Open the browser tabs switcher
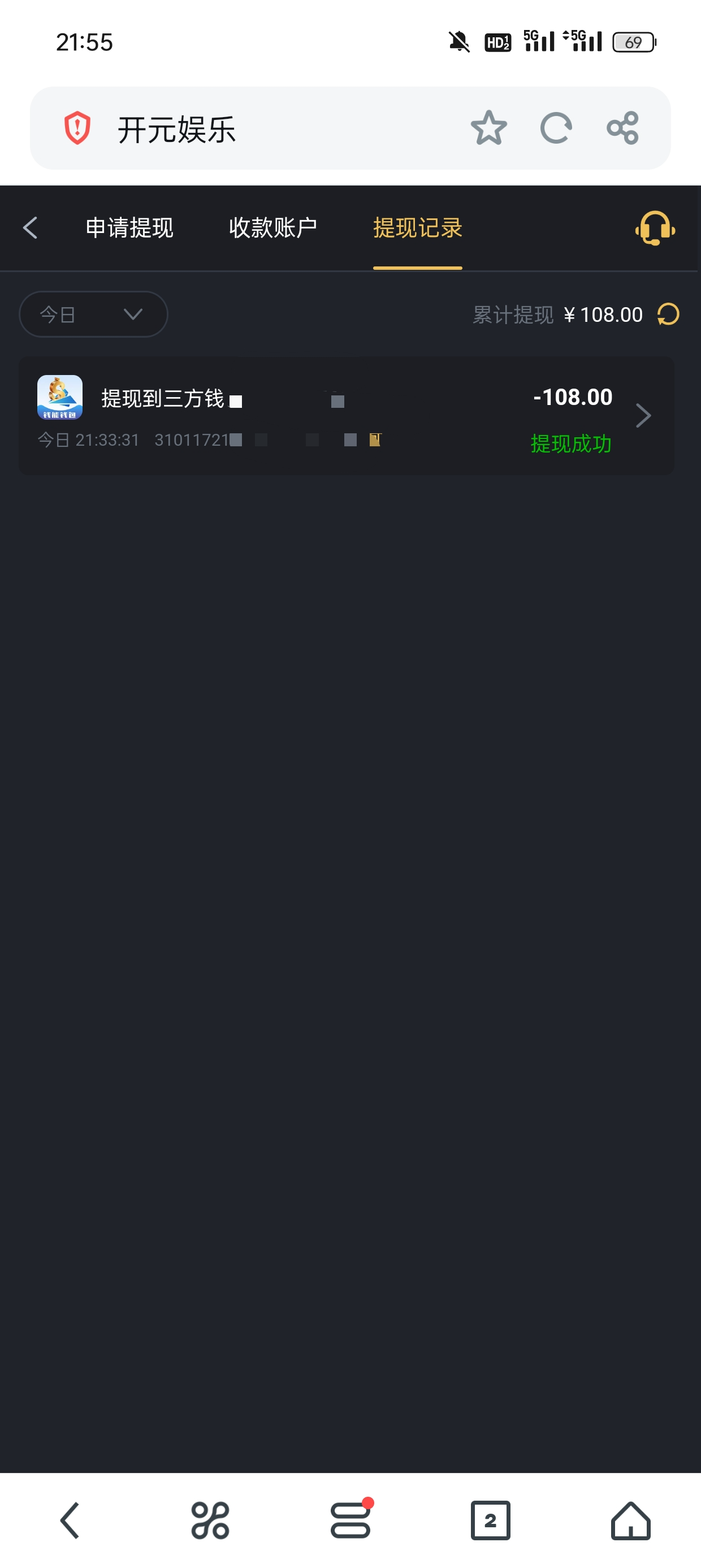The height and width of the screenshot is (1568, 701). pos(491,1520)
